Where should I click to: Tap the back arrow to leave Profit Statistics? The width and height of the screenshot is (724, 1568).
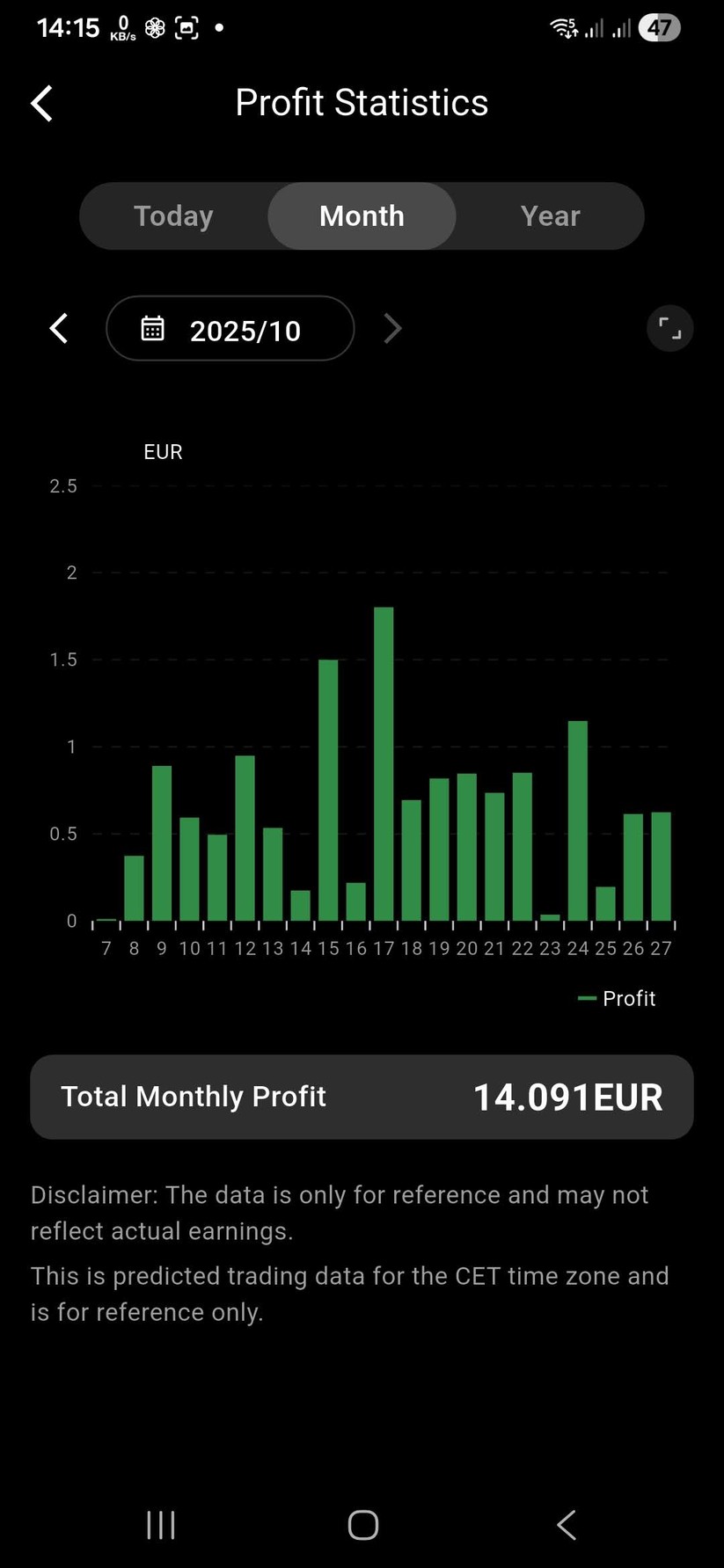41,103
